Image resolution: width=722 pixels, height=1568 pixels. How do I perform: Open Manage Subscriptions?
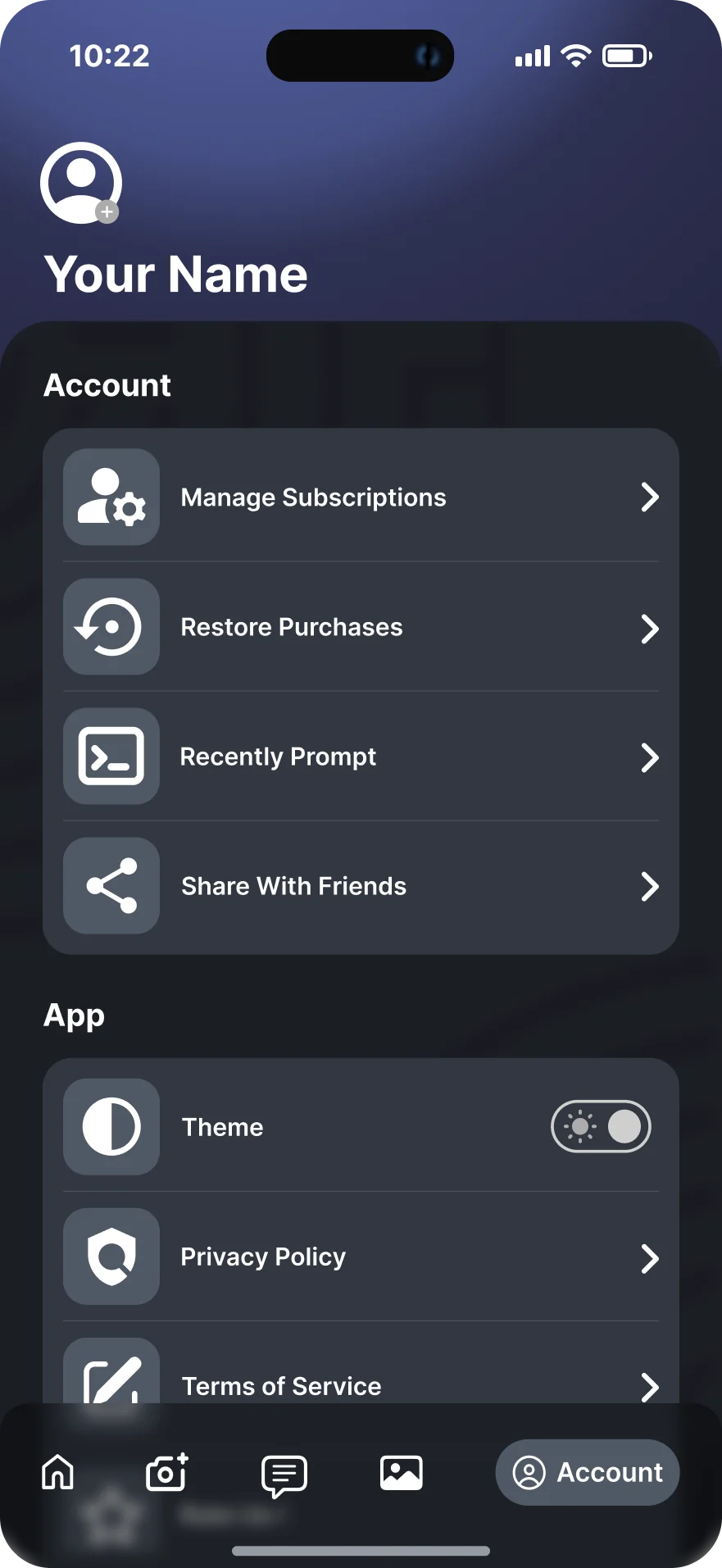361,497
